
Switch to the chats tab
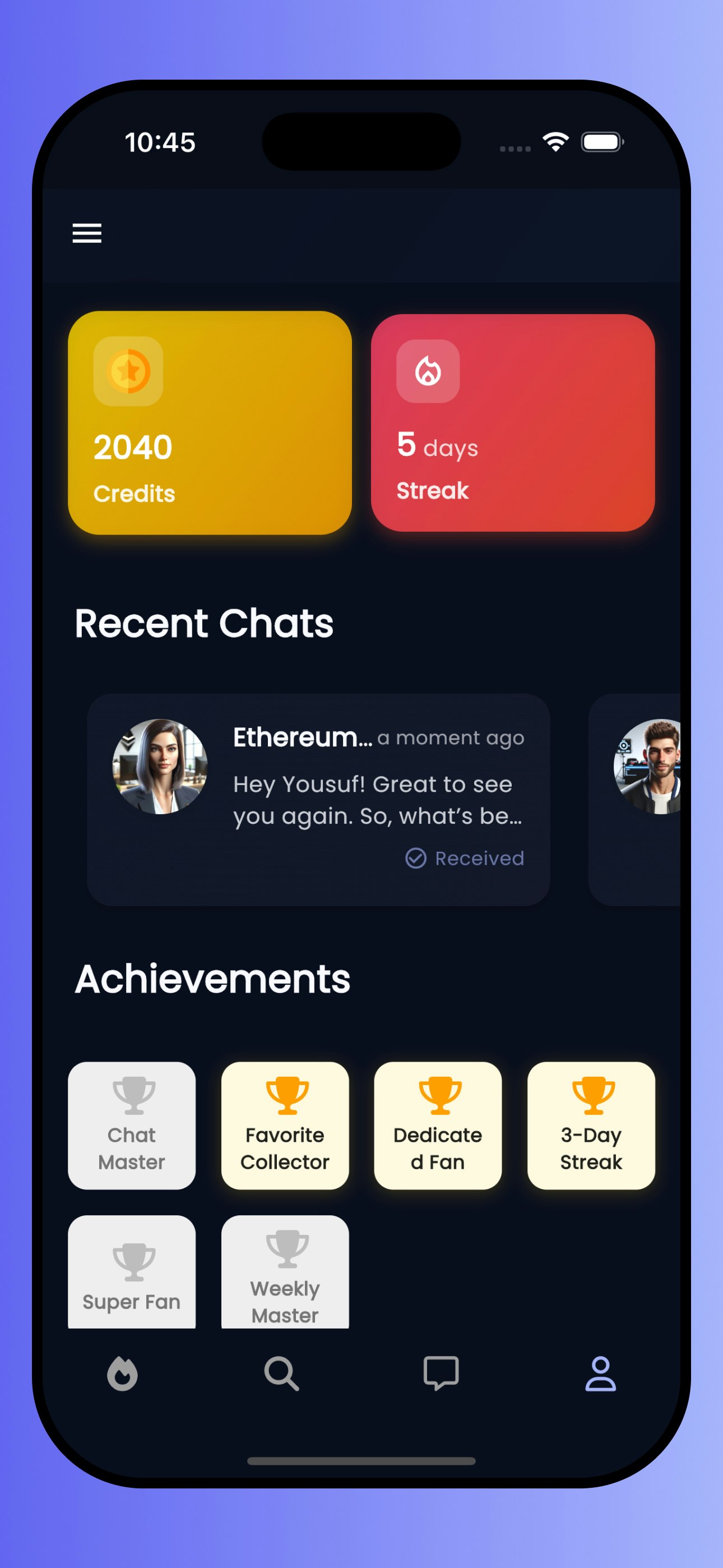point(441,1374)
